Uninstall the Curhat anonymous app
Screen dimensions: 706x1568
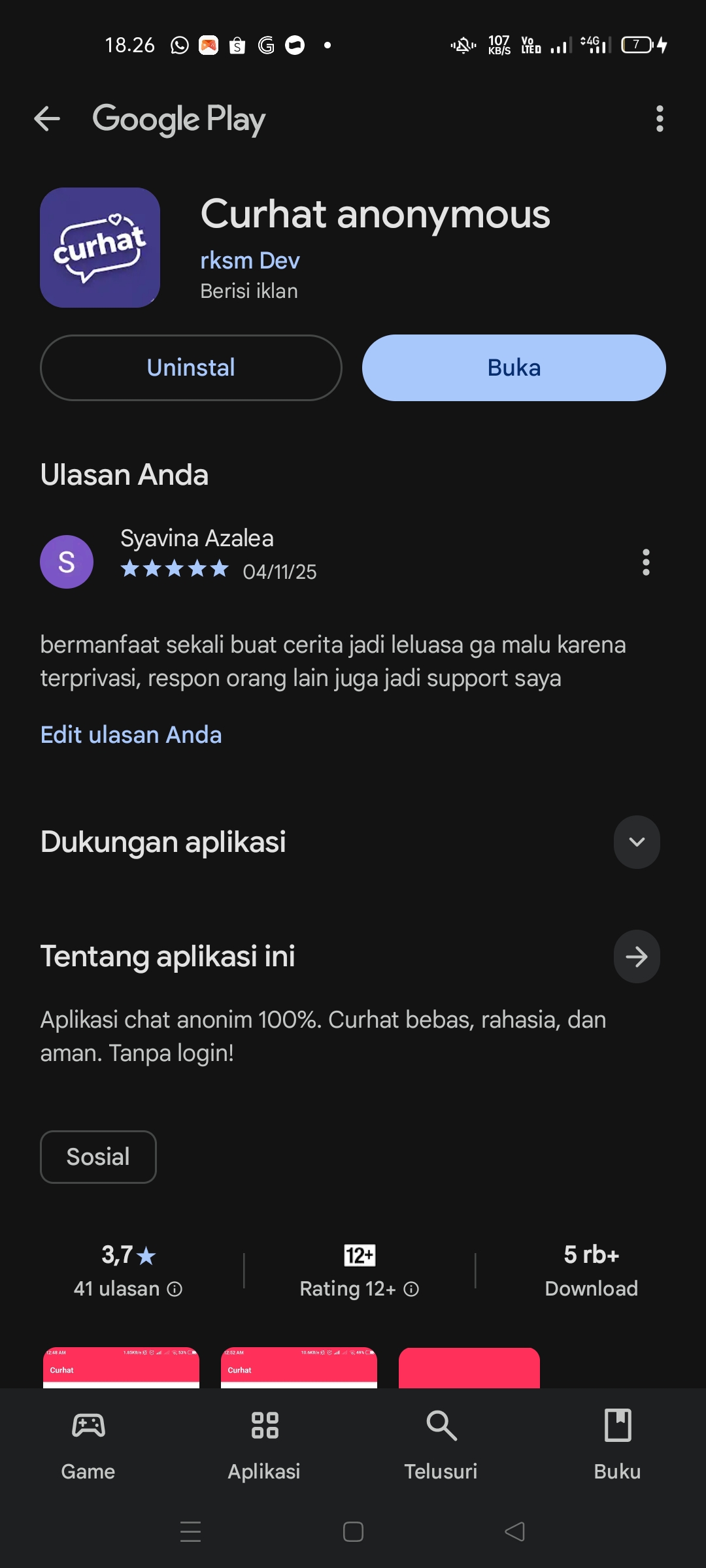[191, 368]
